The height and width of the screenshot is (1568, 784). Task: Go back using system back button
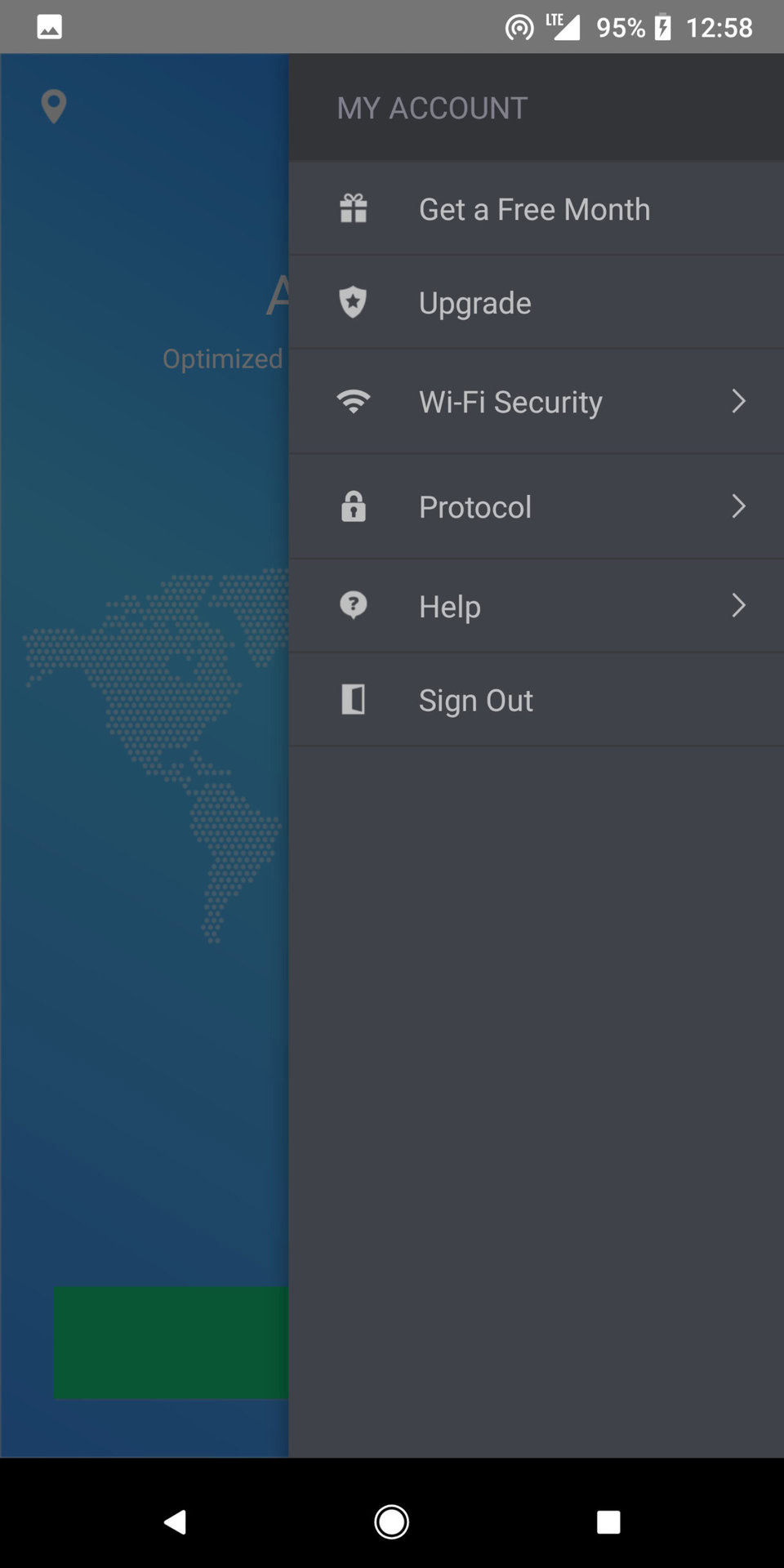tap(175, 1522)
